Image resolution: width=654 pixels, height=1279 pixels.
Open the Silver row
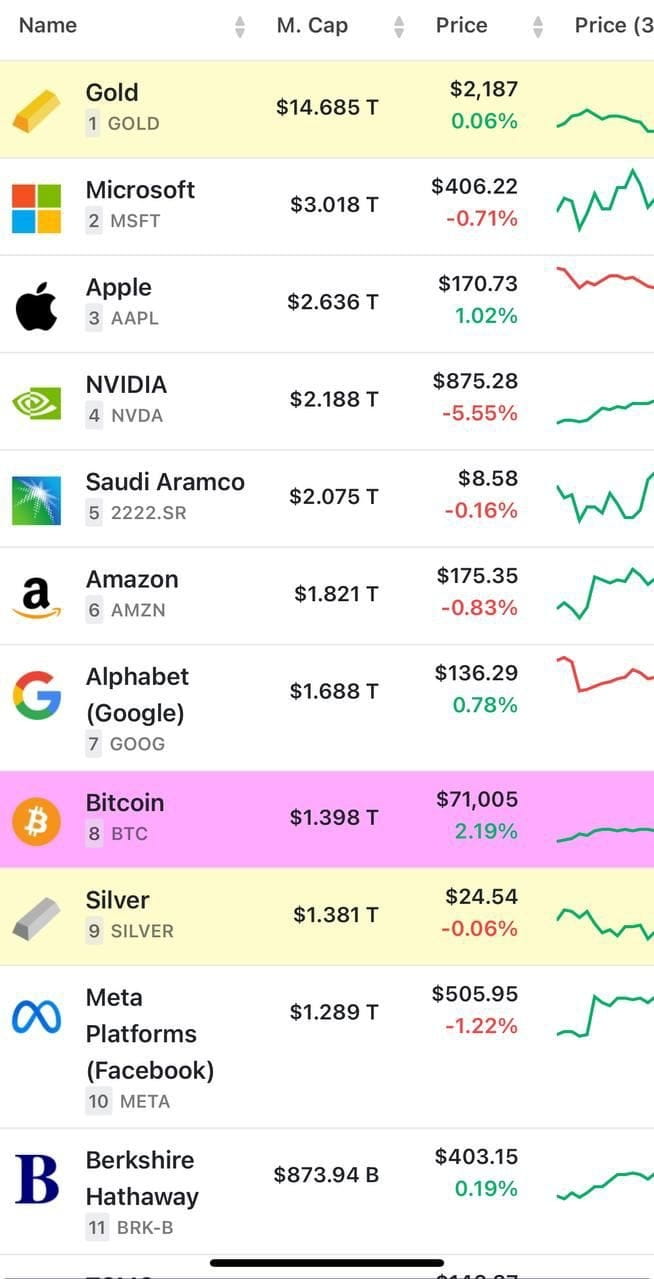coord(118,900)
